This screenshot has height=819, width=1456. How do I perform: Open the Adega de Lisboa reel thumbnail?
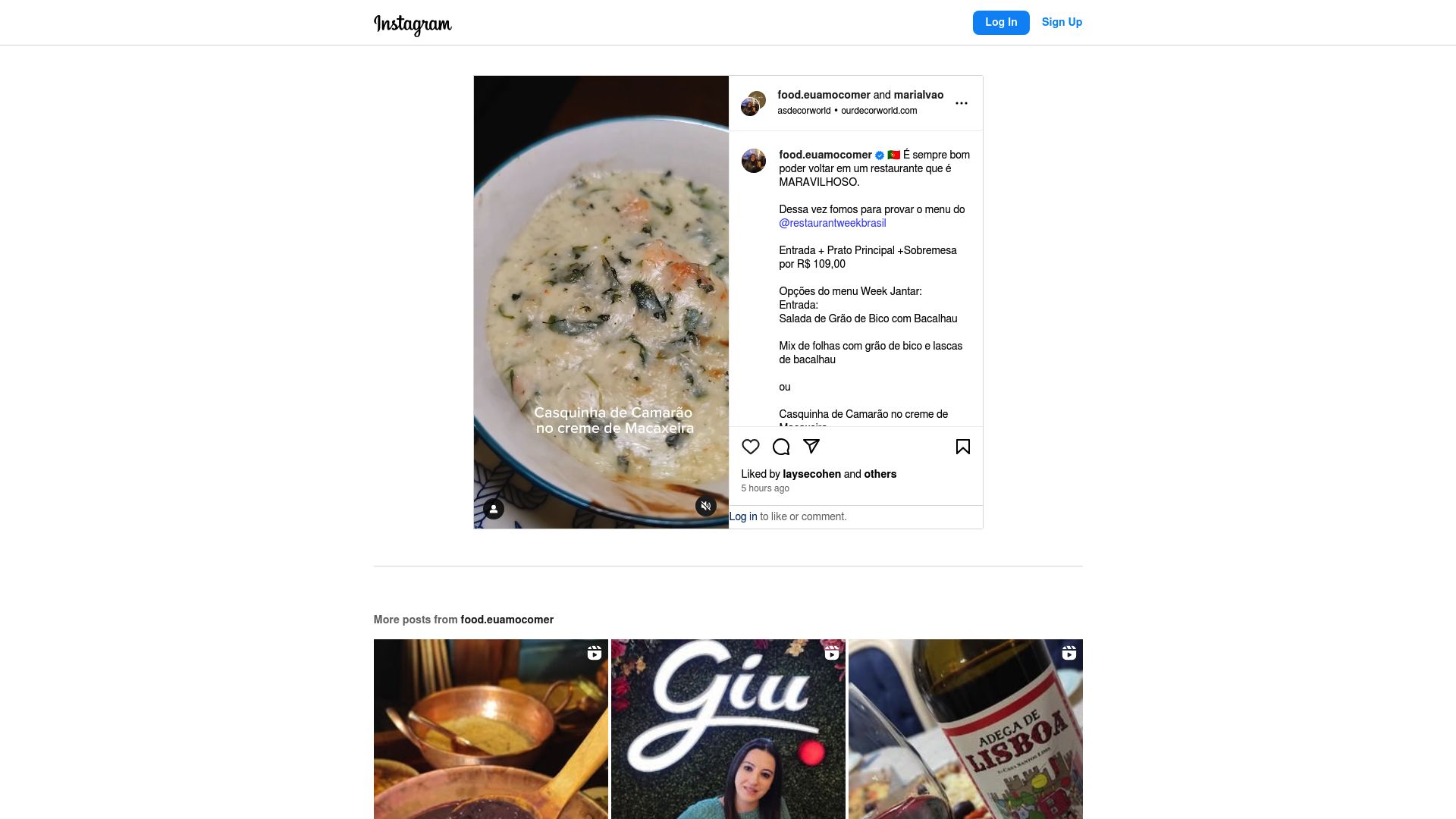pyautogui.click(x=965, y=728)
